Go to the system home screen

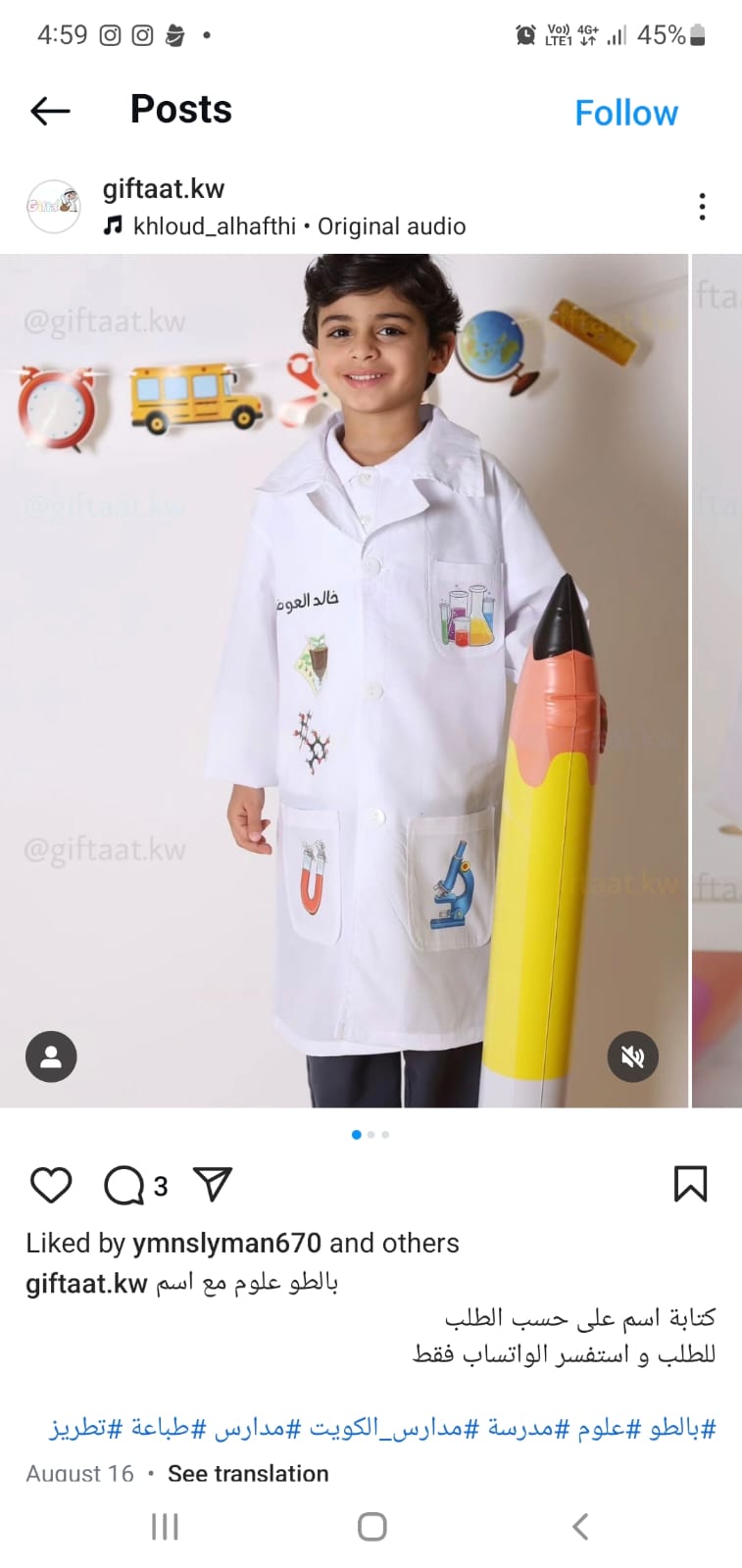(x=371, y=1526)
